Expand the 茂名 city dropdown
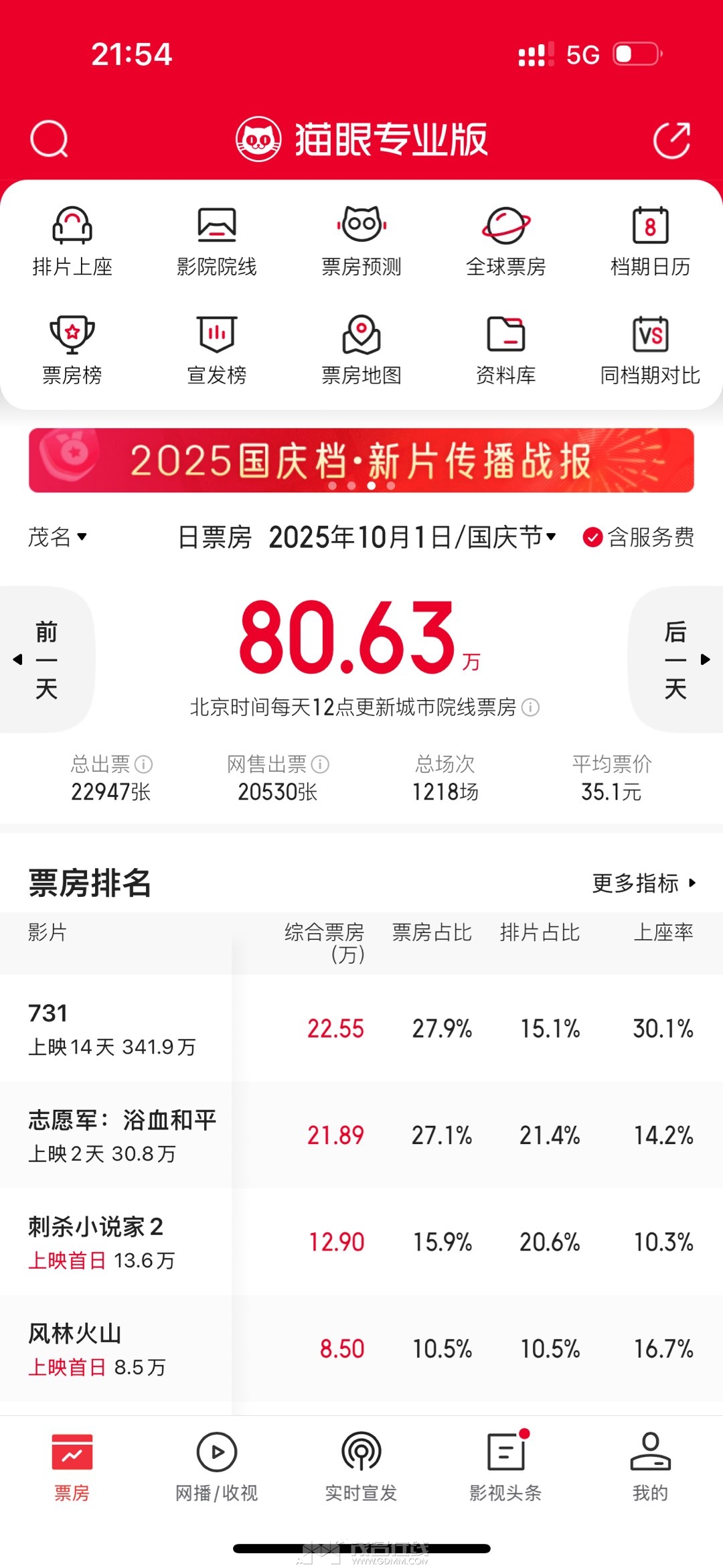This screenshot has height=1568, width=723. click(x=58, y=537)
